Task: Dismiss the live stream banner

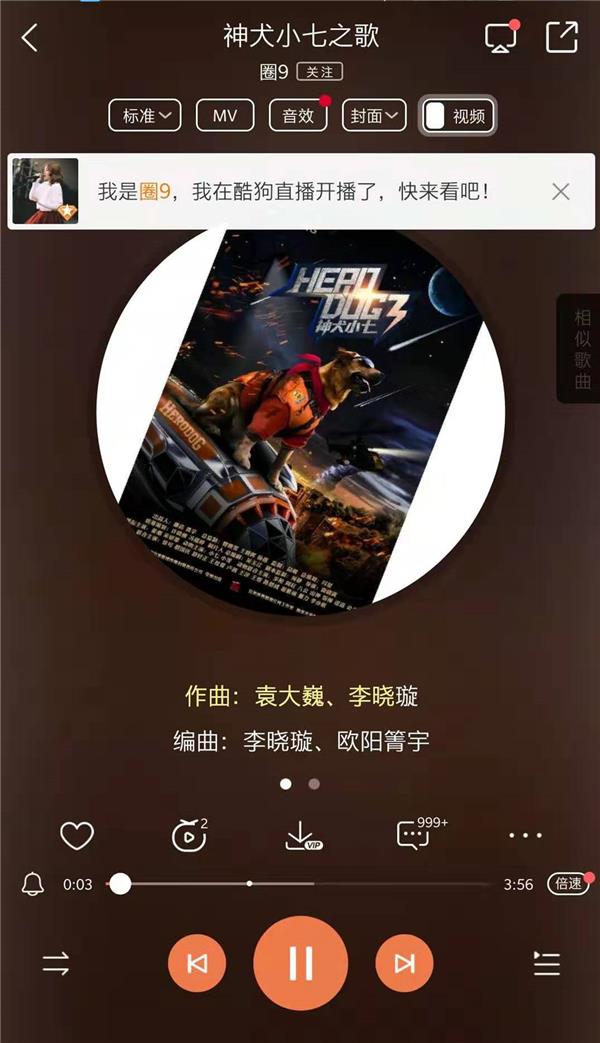Action: [x=561, y=191]
